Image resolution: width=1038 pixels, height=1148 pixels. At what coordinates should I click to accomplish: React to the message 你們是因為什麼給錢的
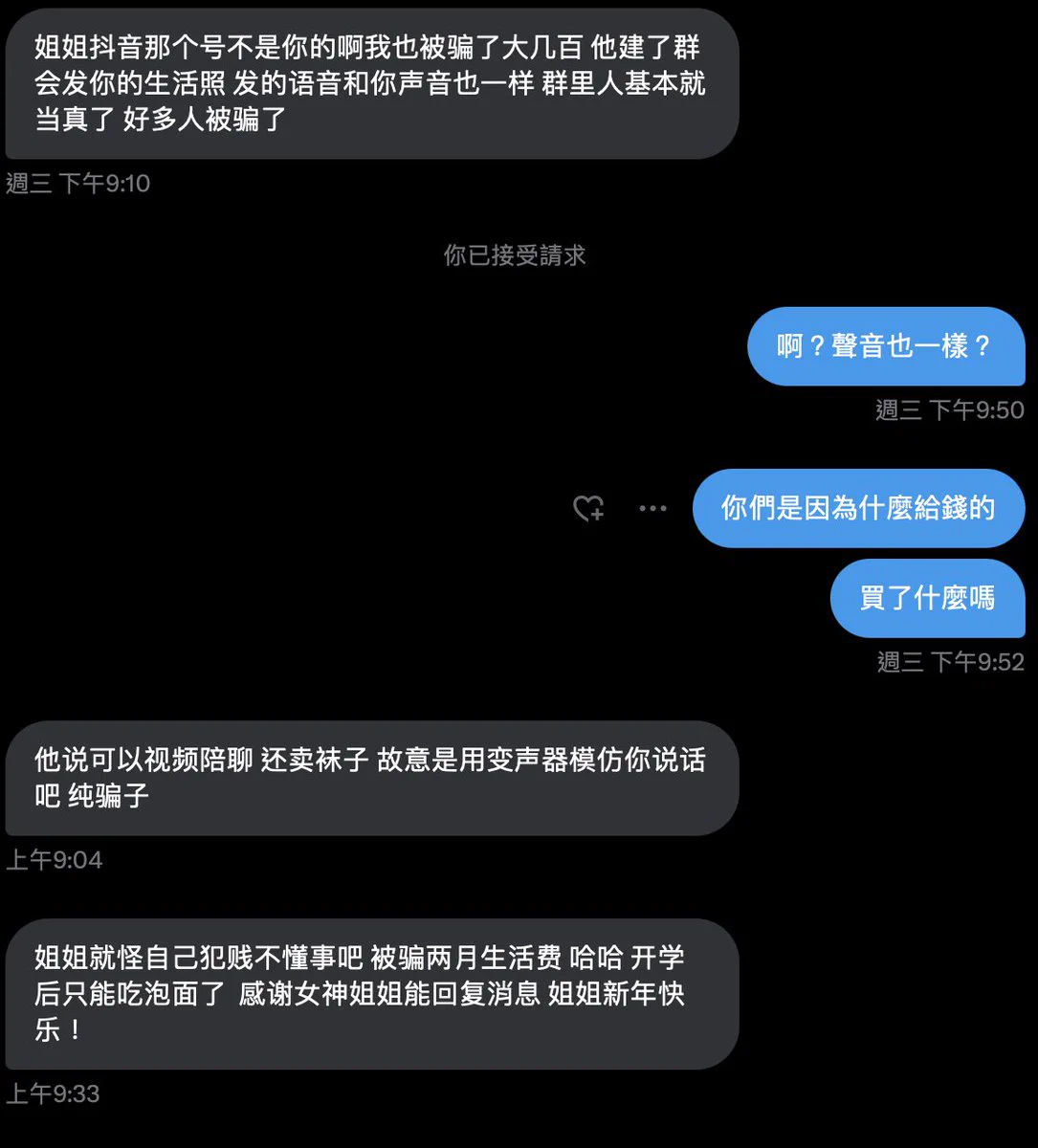[588, 508]
